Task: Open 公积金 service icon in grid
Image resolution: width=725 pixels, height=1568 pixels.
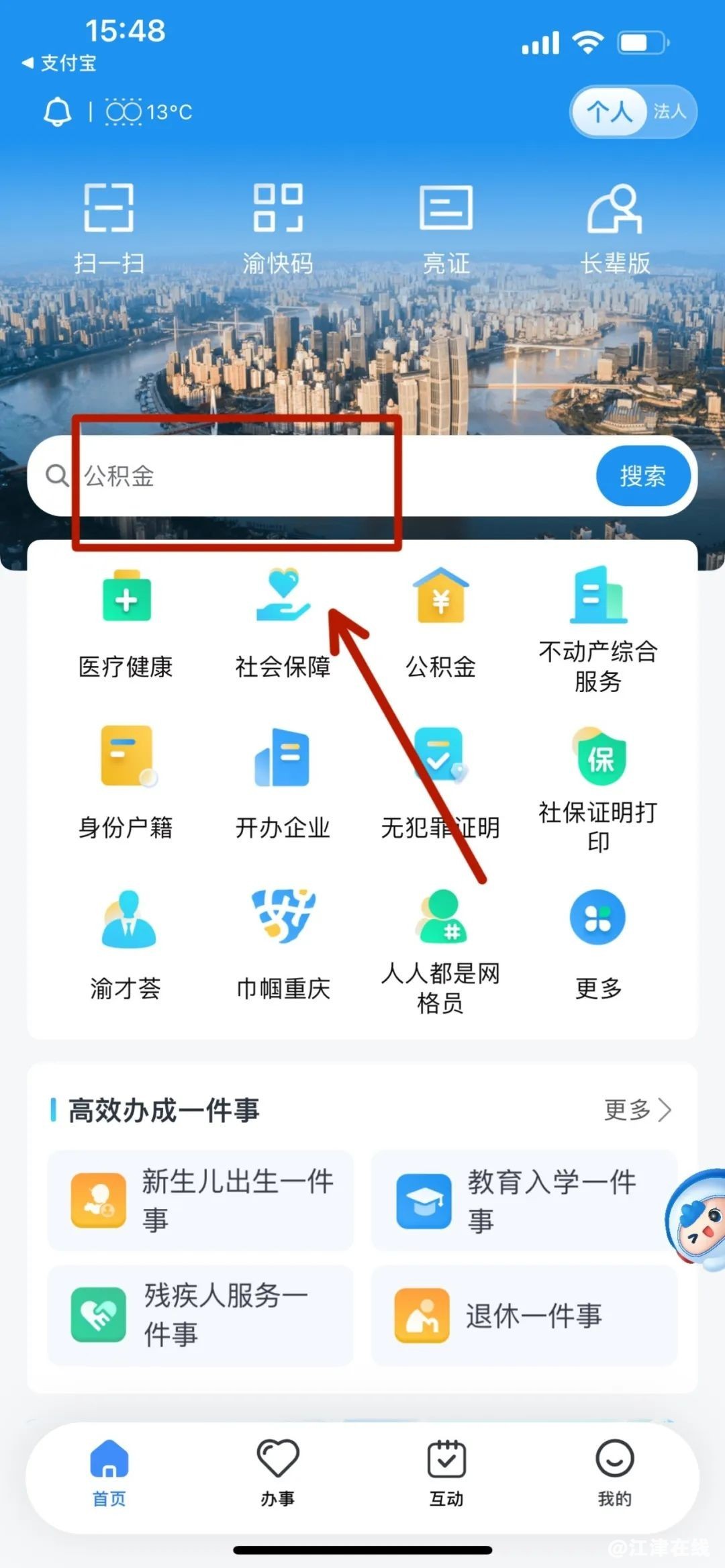Action: [x=440, y=621]
